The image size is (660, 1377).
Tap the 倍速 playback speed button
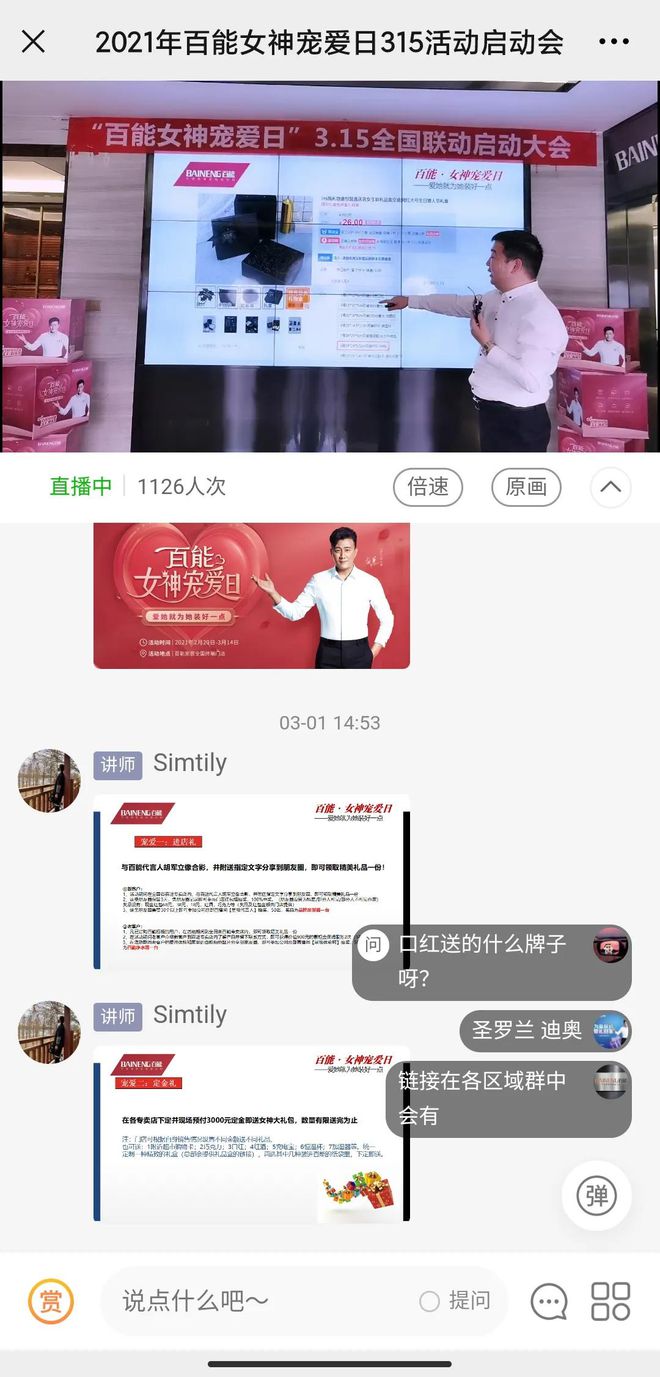tap(428, 487)
